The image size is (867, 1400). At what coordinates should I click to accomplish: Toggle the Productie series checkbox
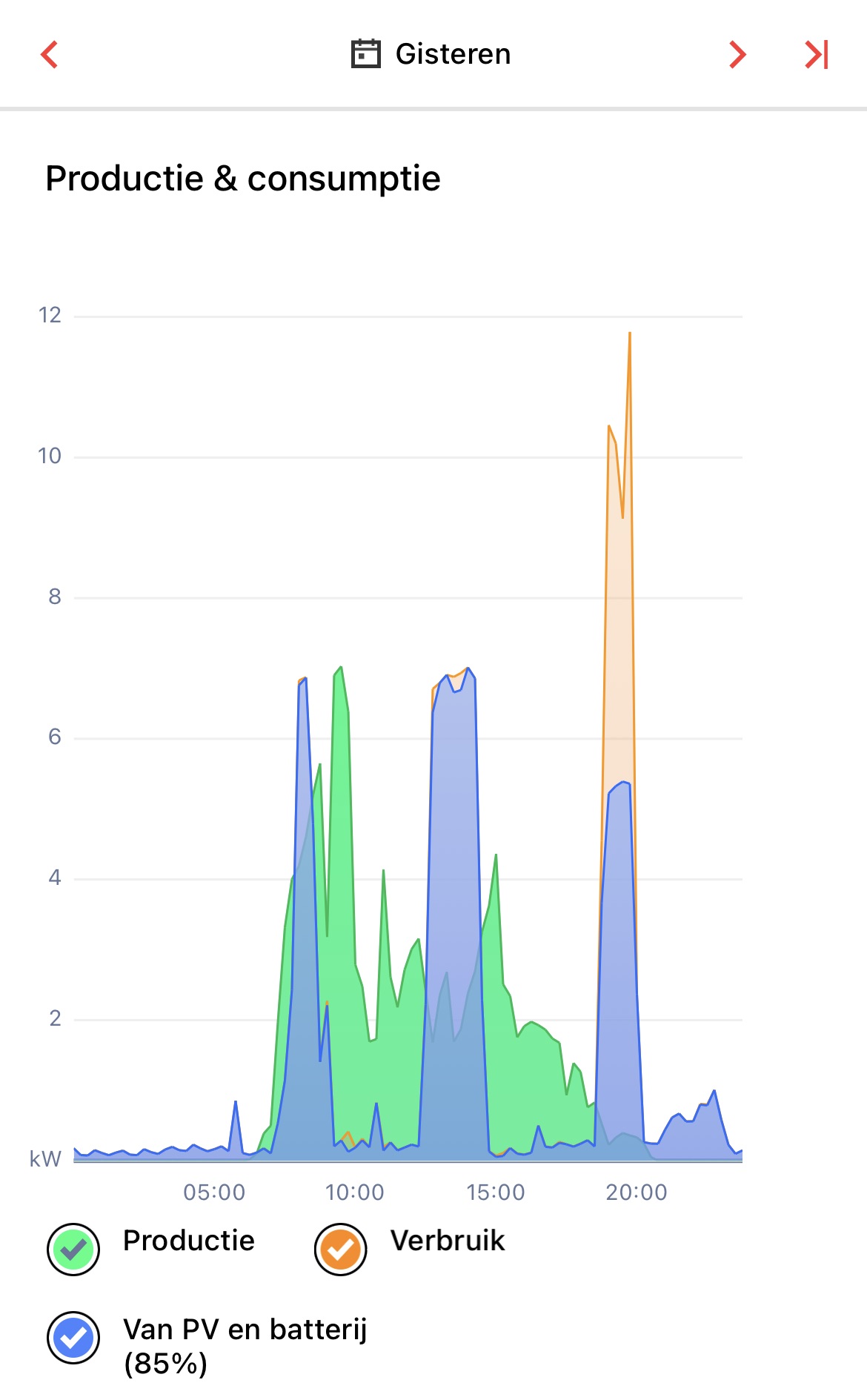[x=73, y=1250]
